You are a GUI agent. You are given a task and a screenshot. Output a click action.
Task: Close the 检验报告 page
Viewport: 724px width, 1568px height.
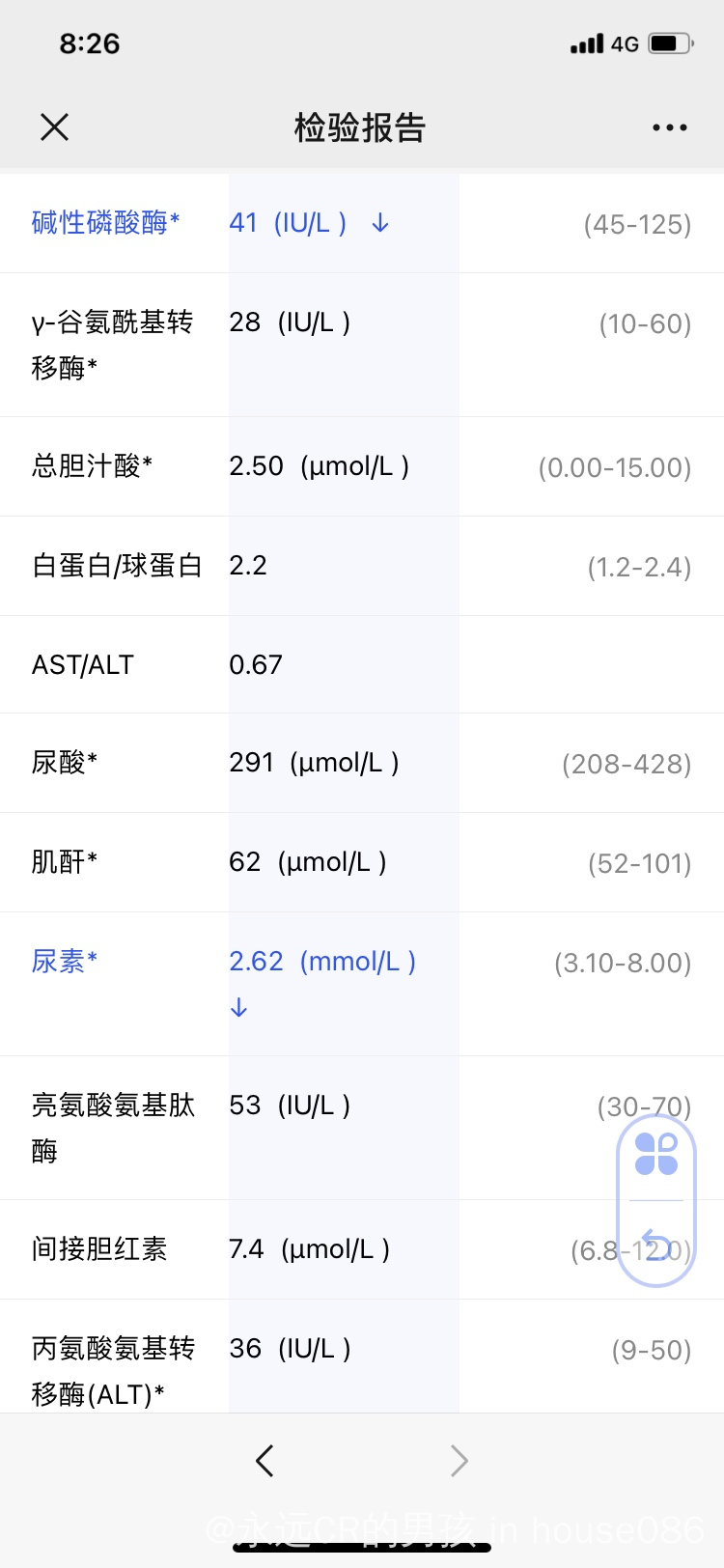[55, 126]
